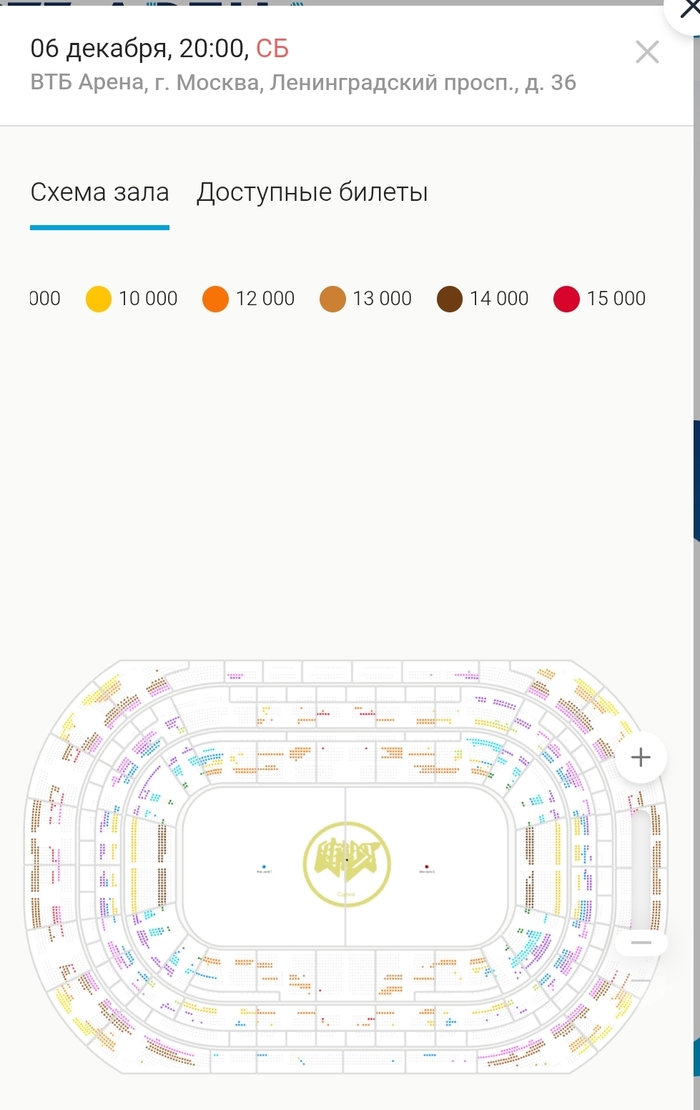This screenshot has height=1110, width=700.
Task: Filter seats by the 14 000 price
Action: [x=482, y=298]
